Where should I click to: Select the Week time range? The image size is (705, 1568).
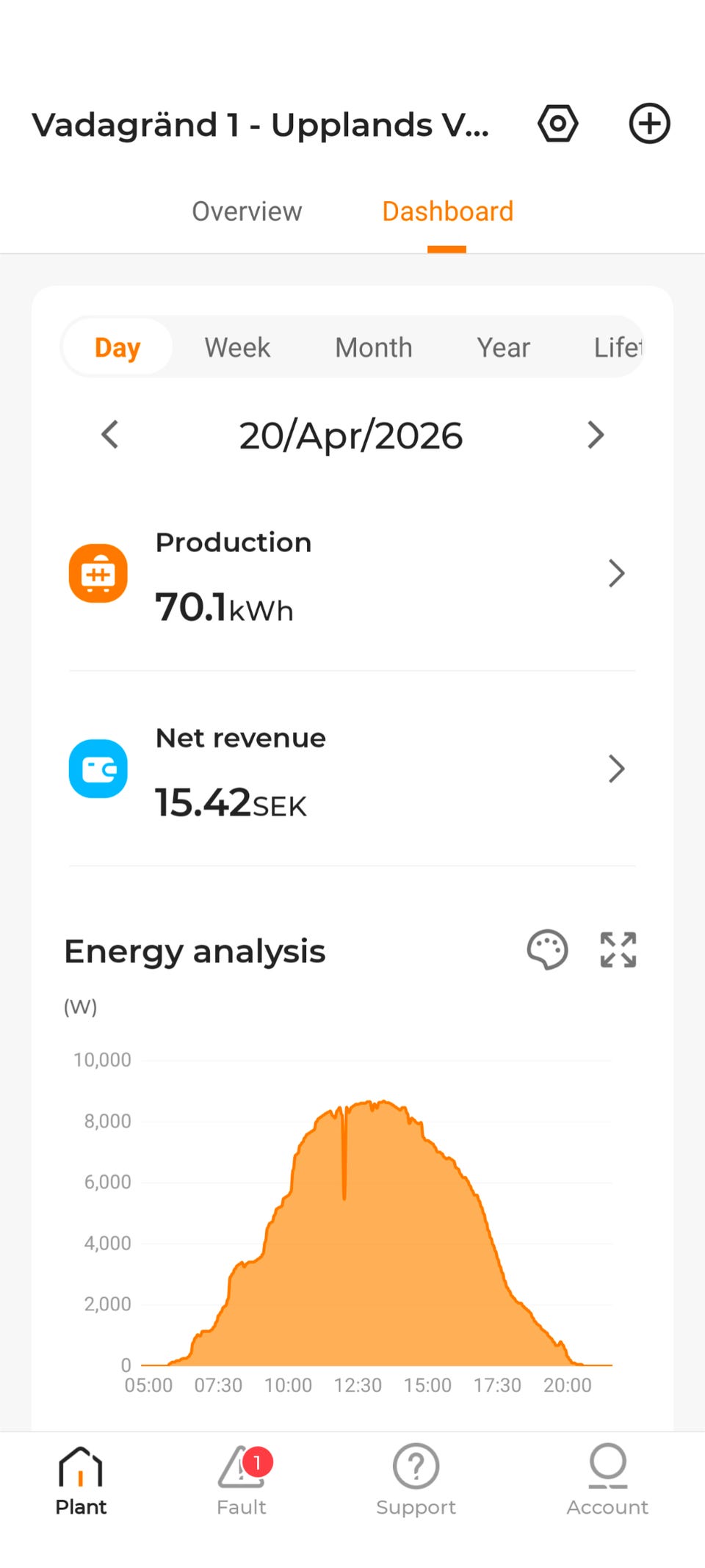pos(237,347)
